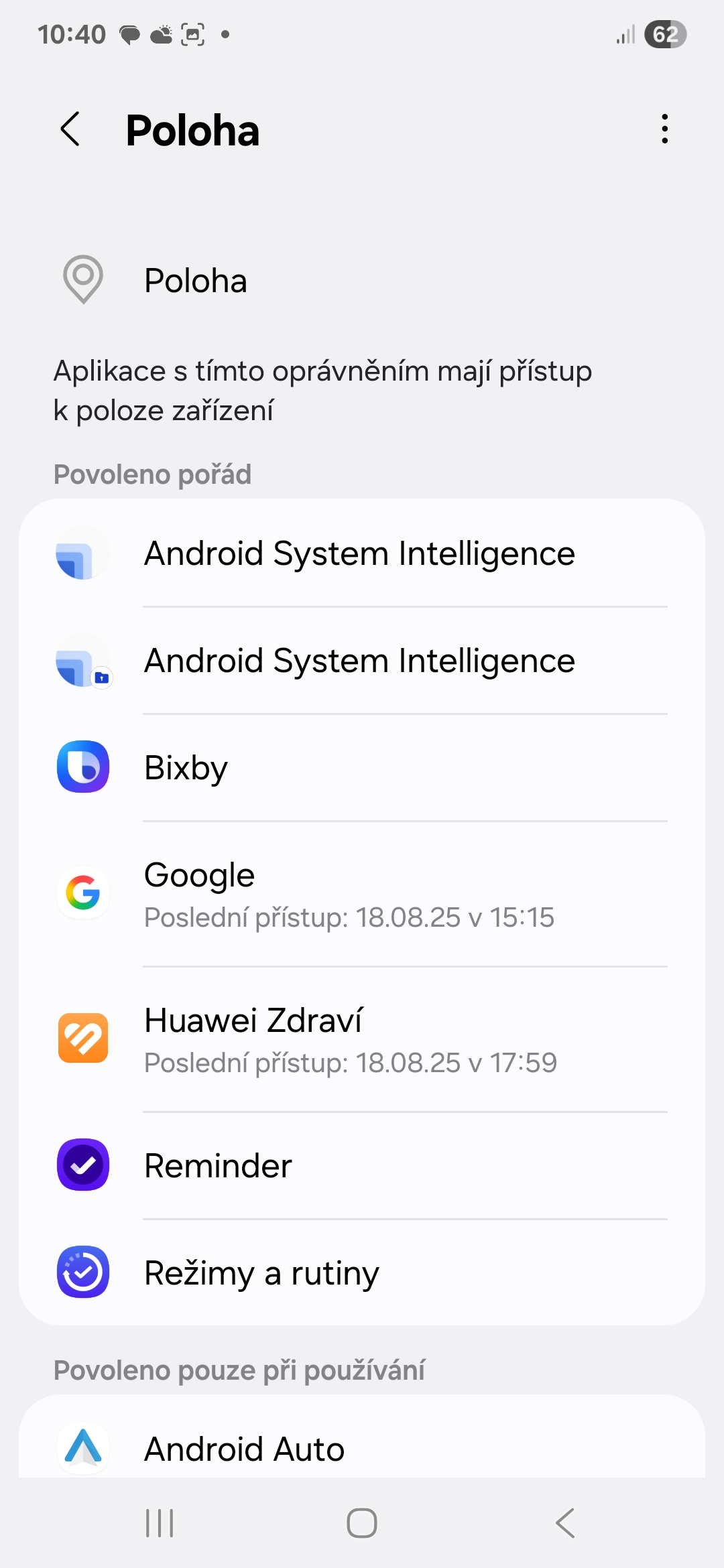Open Bixby location permission

coord(362,767)
